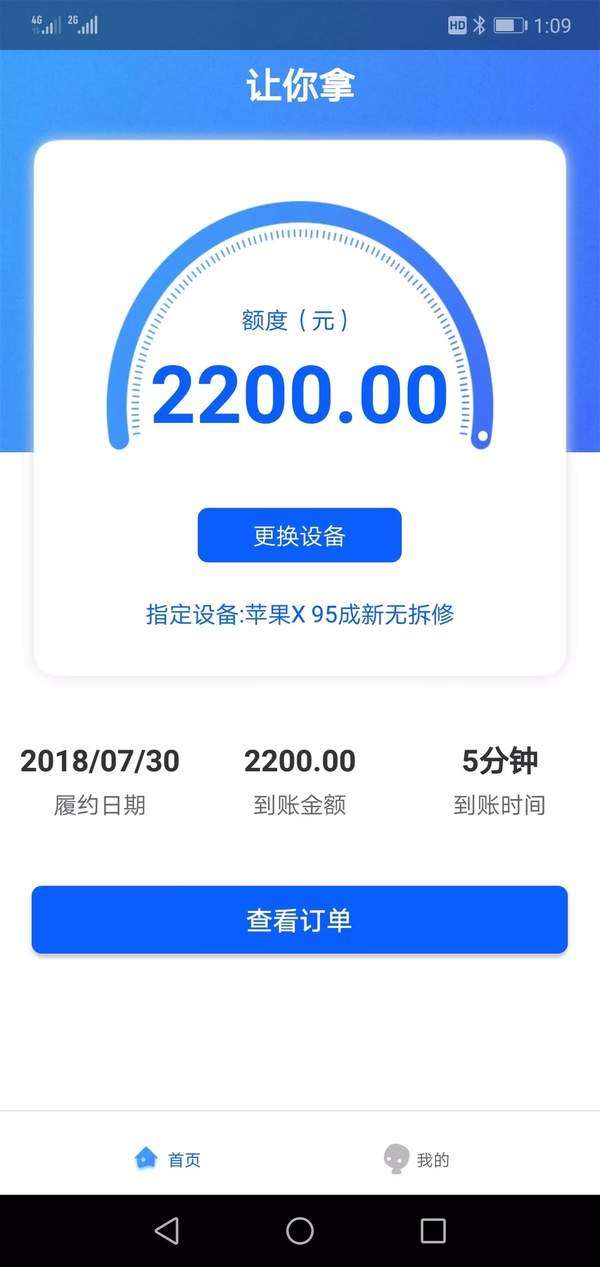The height and width of the screenshot is (1267, 600).
Task: Go back using system back button
Action: [167, 1230]
